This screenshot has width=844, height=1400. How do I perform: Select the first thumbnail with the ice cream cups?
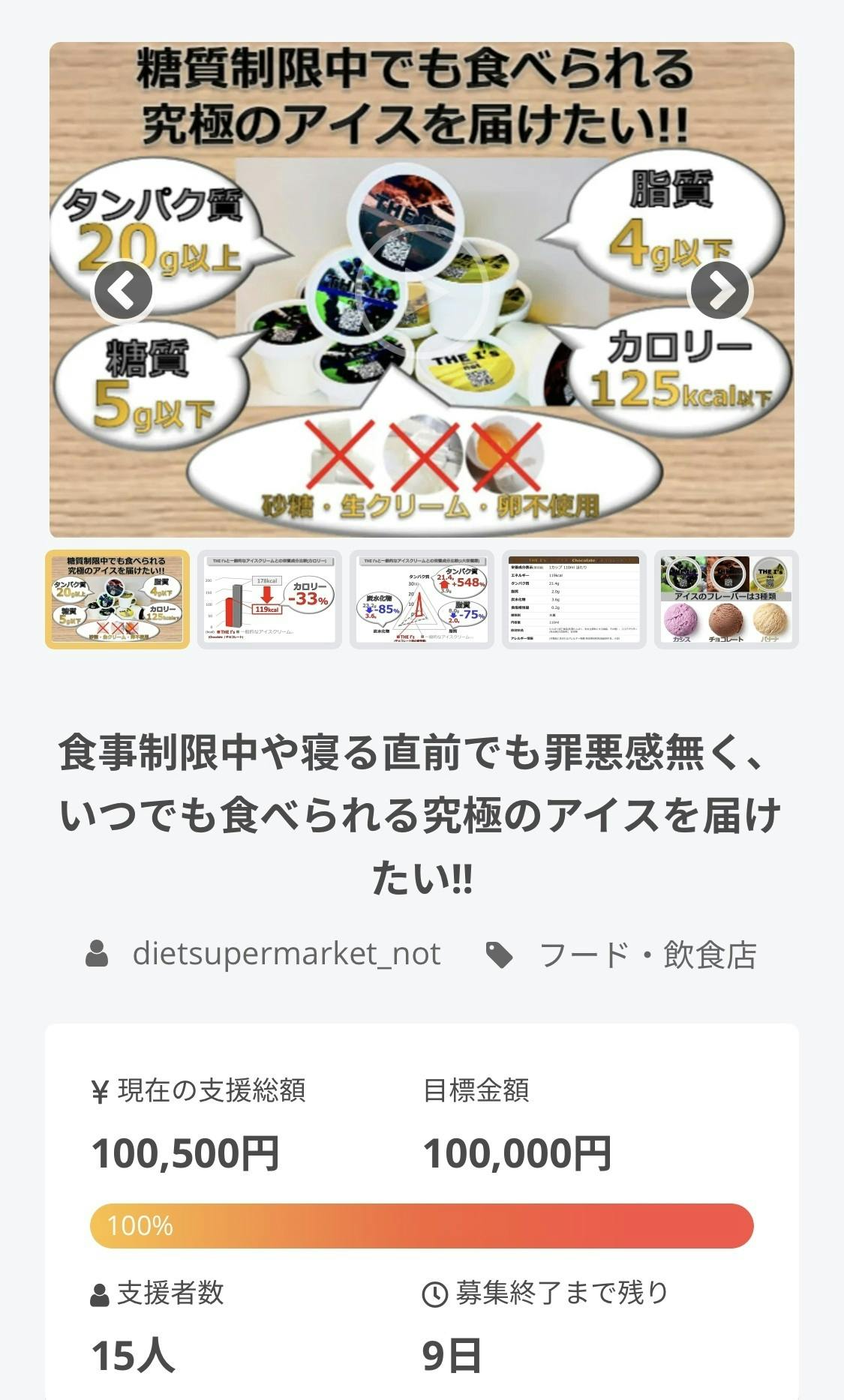pos(117,599)
